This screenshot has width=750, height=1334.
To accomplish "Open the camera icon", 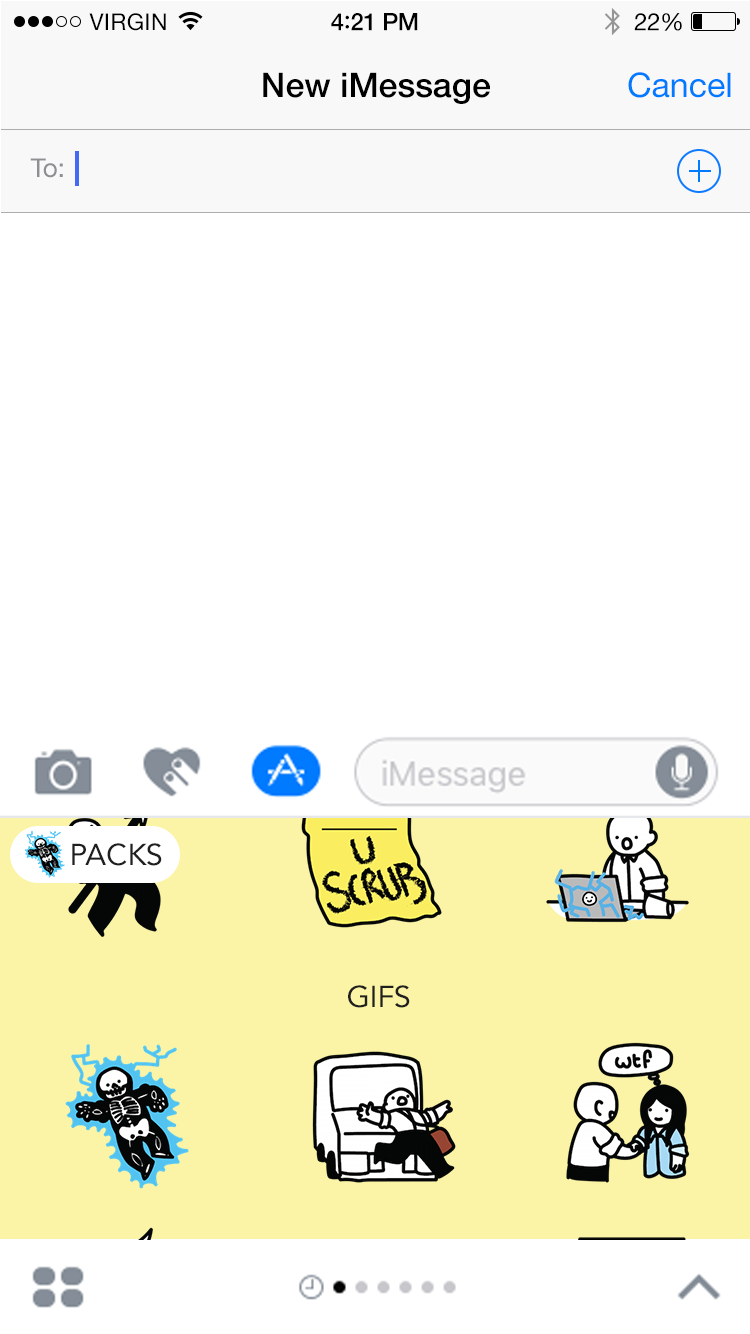I will [63, 772].
